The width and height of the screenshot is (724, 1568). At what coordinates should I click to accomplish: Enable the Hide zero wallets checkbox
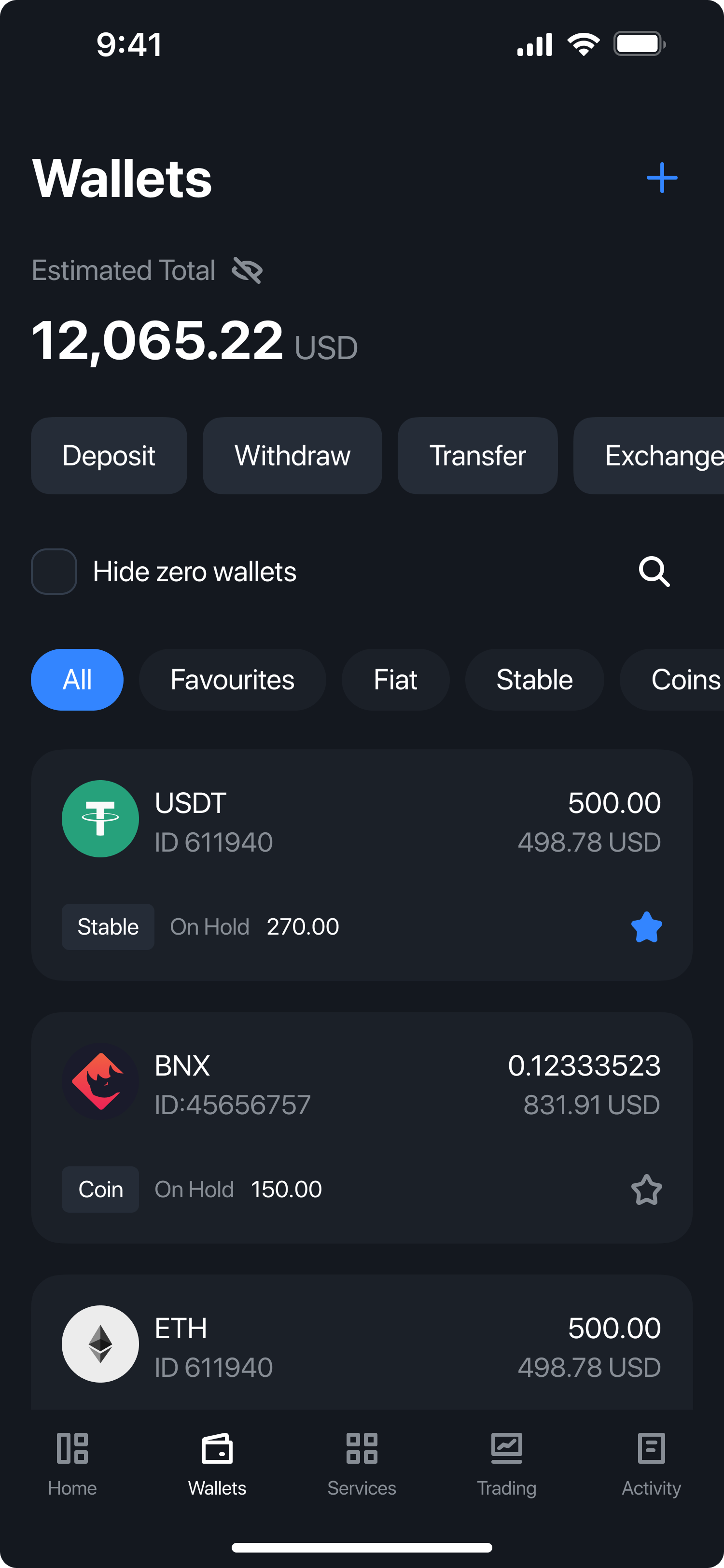coord(54,571)
